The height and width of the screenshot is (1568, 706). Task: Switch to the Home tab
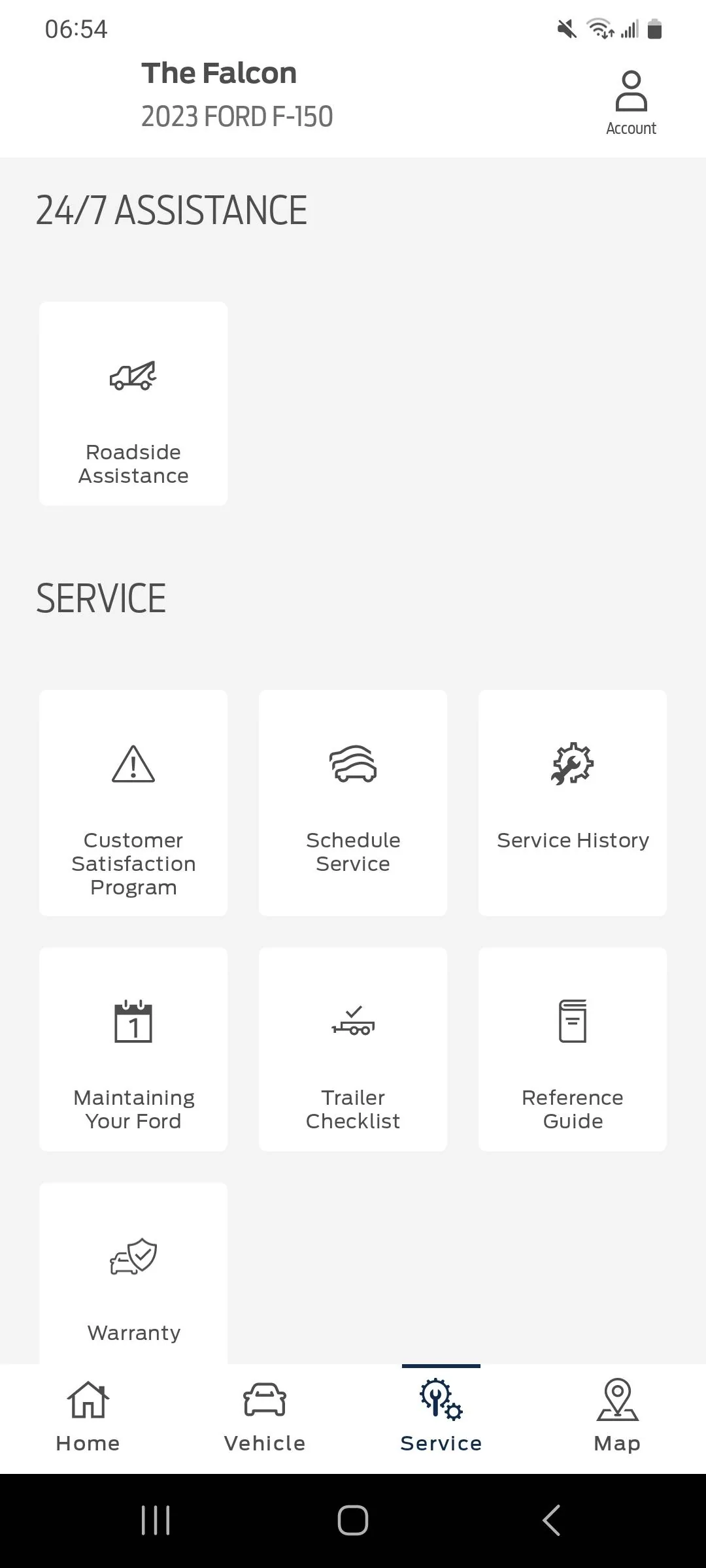click(x=88, y=1418)
